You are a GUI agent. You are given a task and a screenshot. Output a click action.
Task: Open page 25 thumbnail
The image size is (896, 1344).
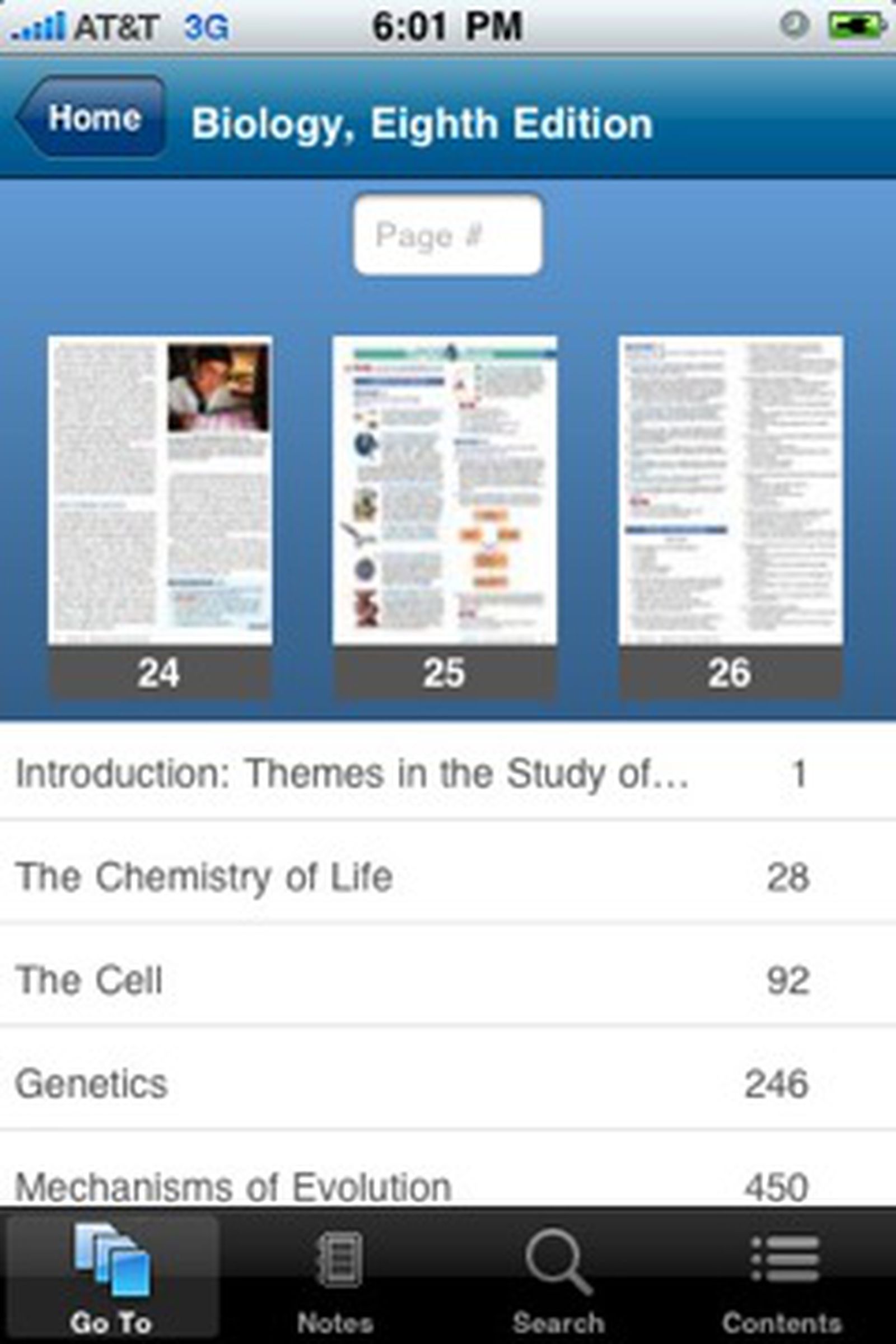coord(445,492)
